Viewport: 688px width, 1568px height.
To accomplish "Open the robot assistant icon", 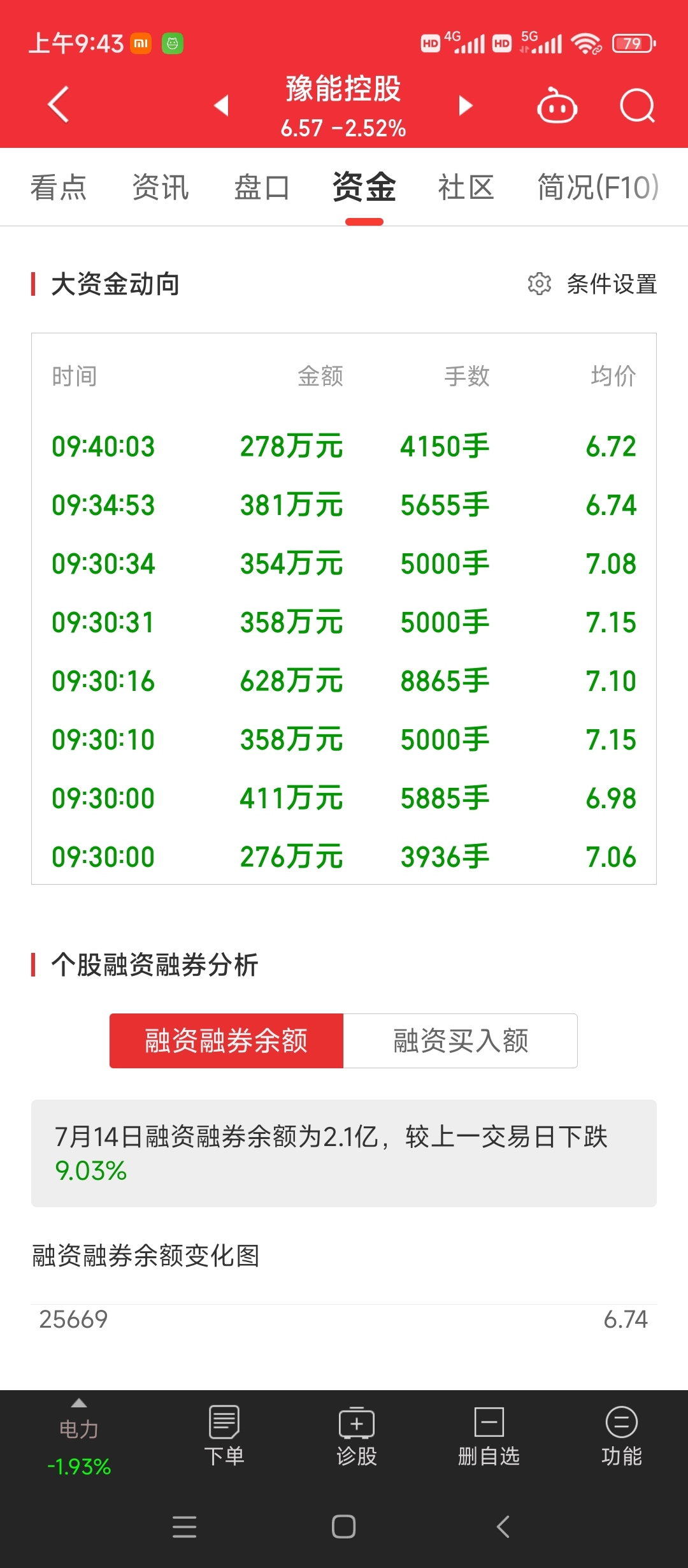I will tap(557, 105).
